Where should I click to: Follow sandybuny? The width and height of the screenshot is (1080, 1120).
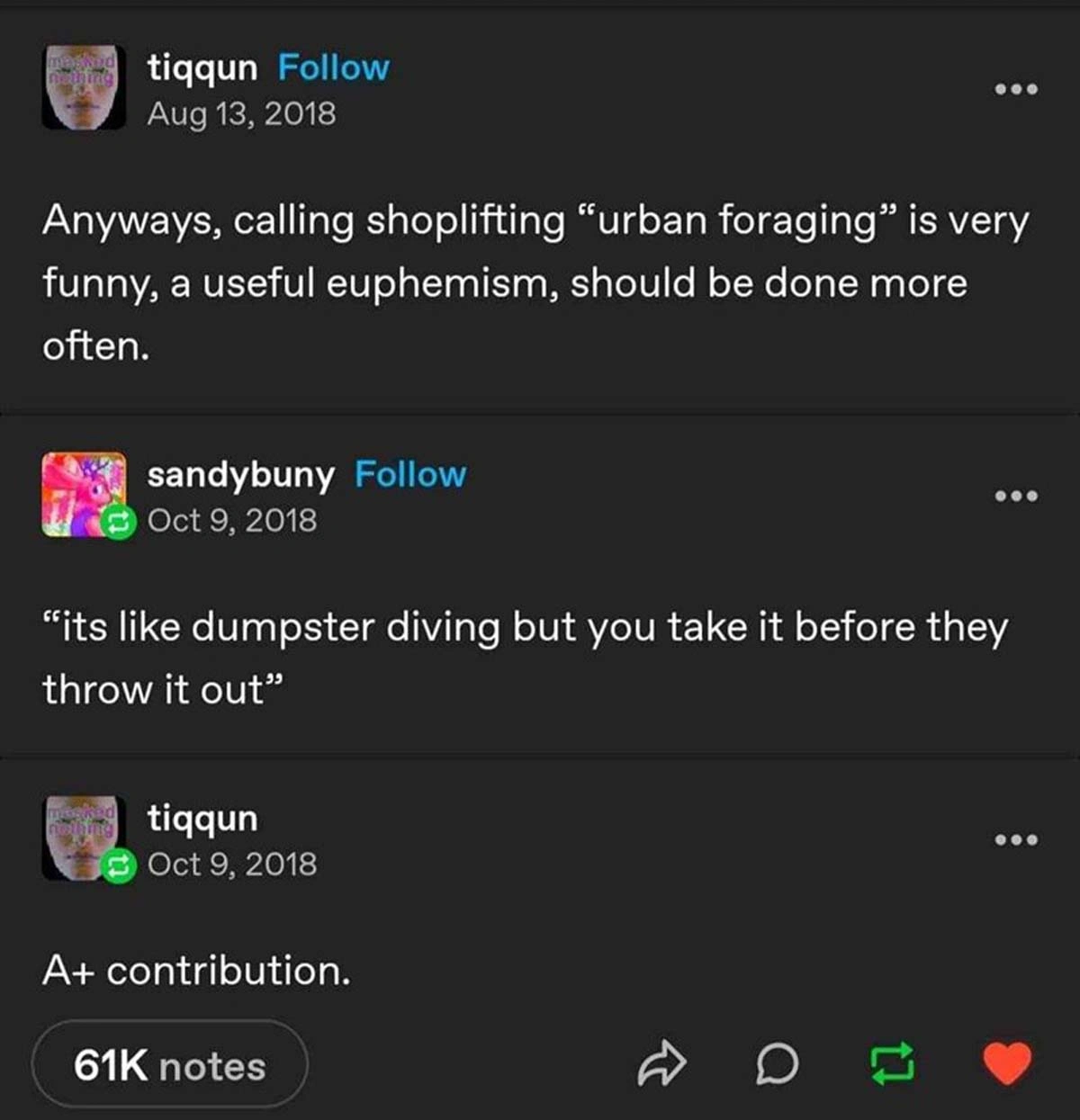click(x=410, y=474)
